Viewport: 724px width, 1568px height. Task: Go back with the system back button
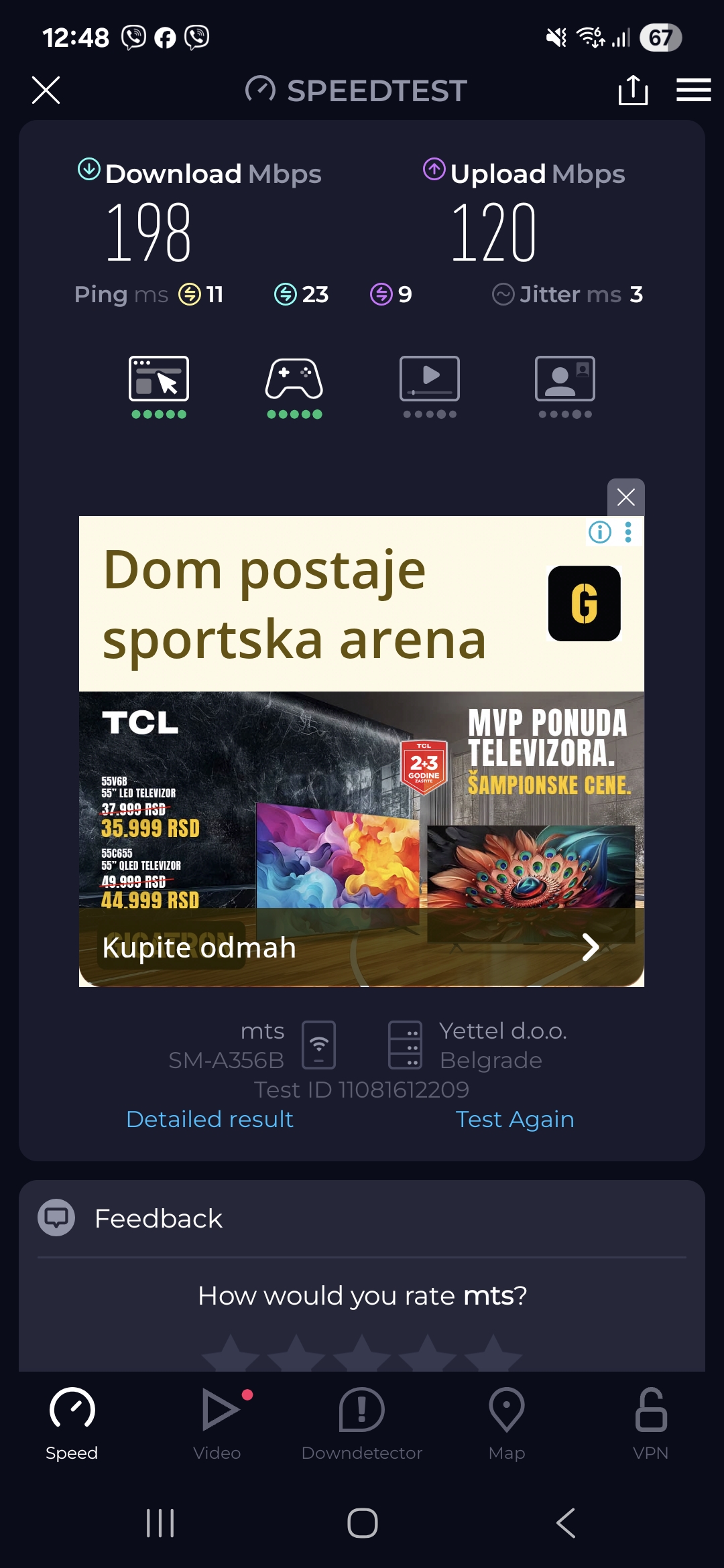[x=566, y=1523]
